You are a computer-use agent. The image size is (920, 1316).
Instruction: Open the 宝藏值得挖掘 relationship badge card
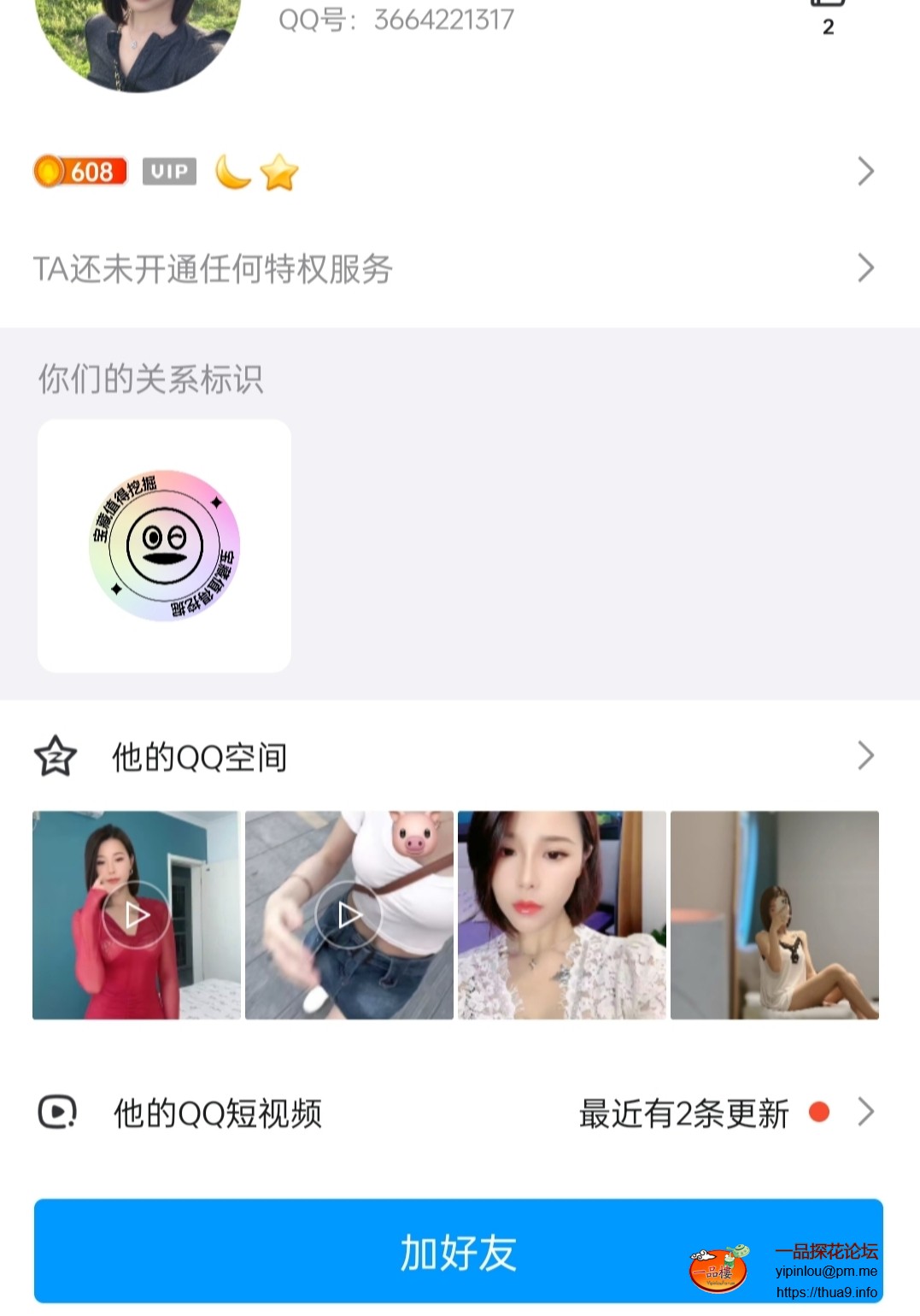coord(164,546)
